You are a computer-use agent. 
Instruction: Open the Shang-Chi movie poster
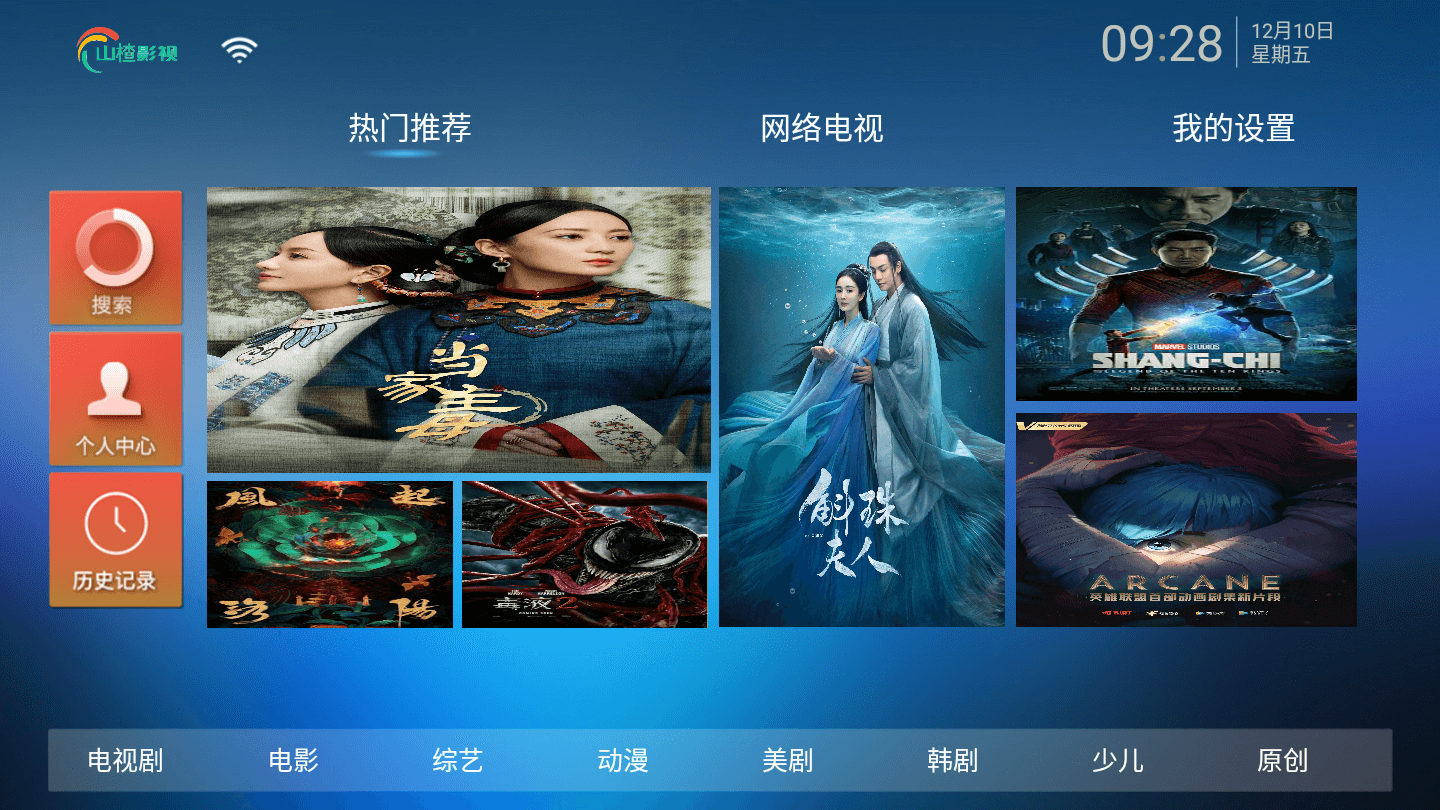[1186, 293]
